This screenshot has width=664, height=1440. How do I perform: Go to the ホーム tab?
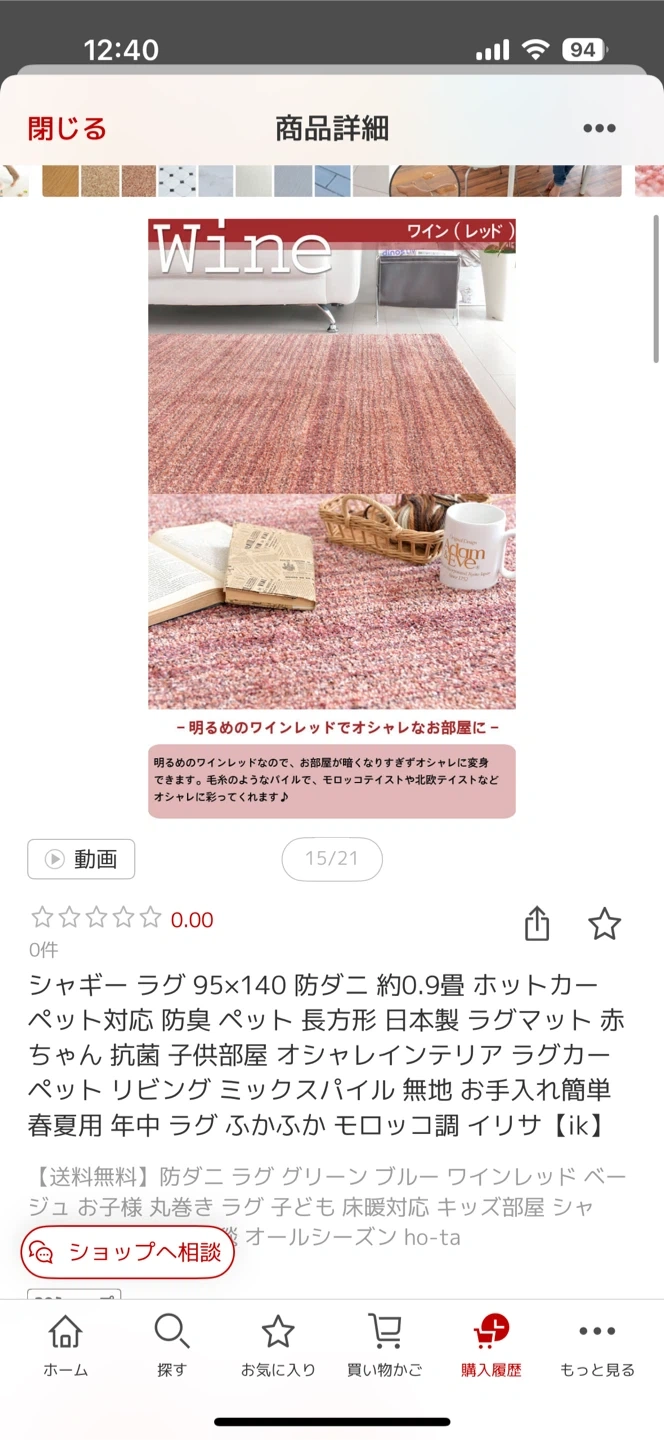coord(65,1346)
